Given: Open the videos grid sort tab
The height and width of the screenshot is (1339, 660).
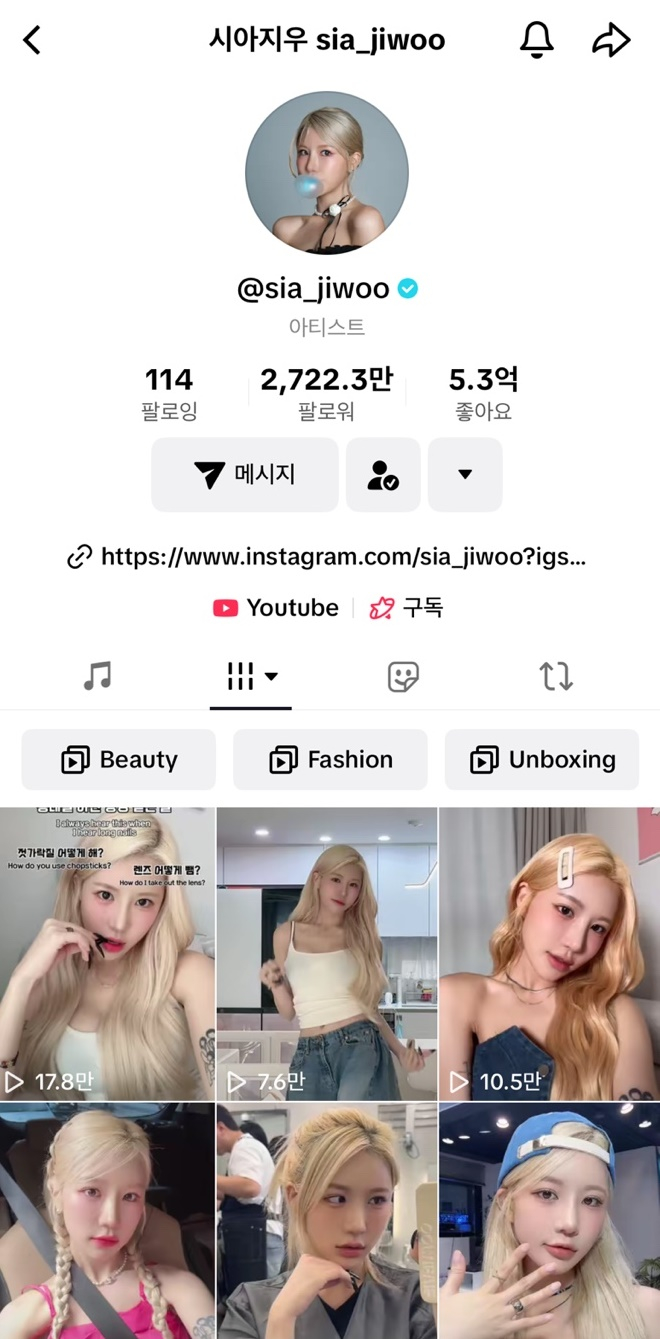Looking at the screenshot, I should (x=250, y=677).
